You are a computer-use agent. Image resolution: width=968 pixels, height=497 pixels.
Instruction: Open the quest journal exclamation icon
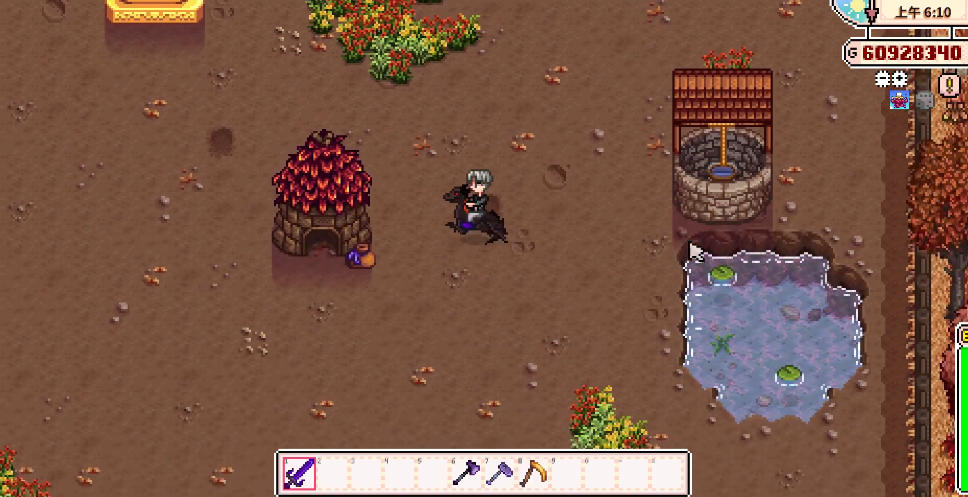click(x=949, y=85)
